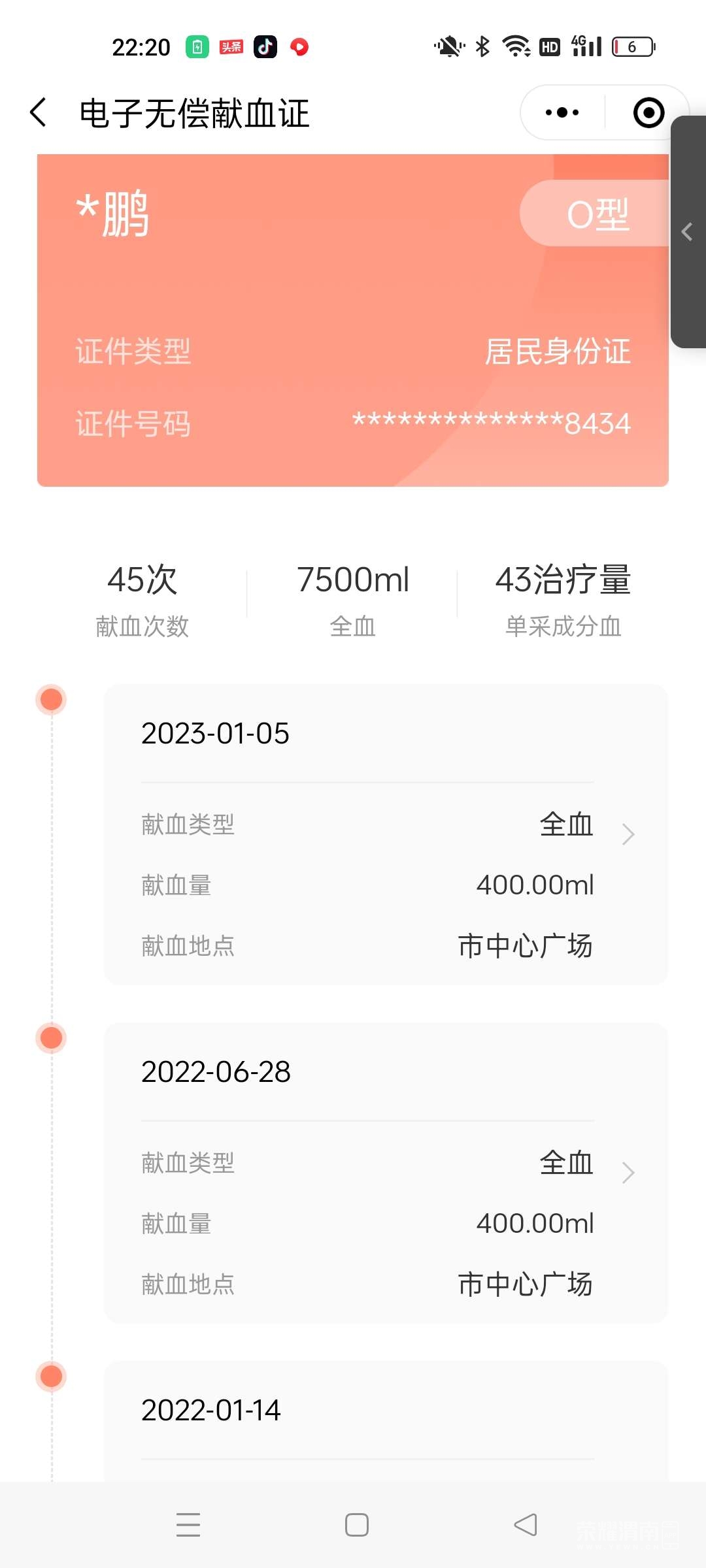This screenshot has width=706, height=1568.
Task: Expand the side floating panel arrow
Action: click(x=687, y=232)
